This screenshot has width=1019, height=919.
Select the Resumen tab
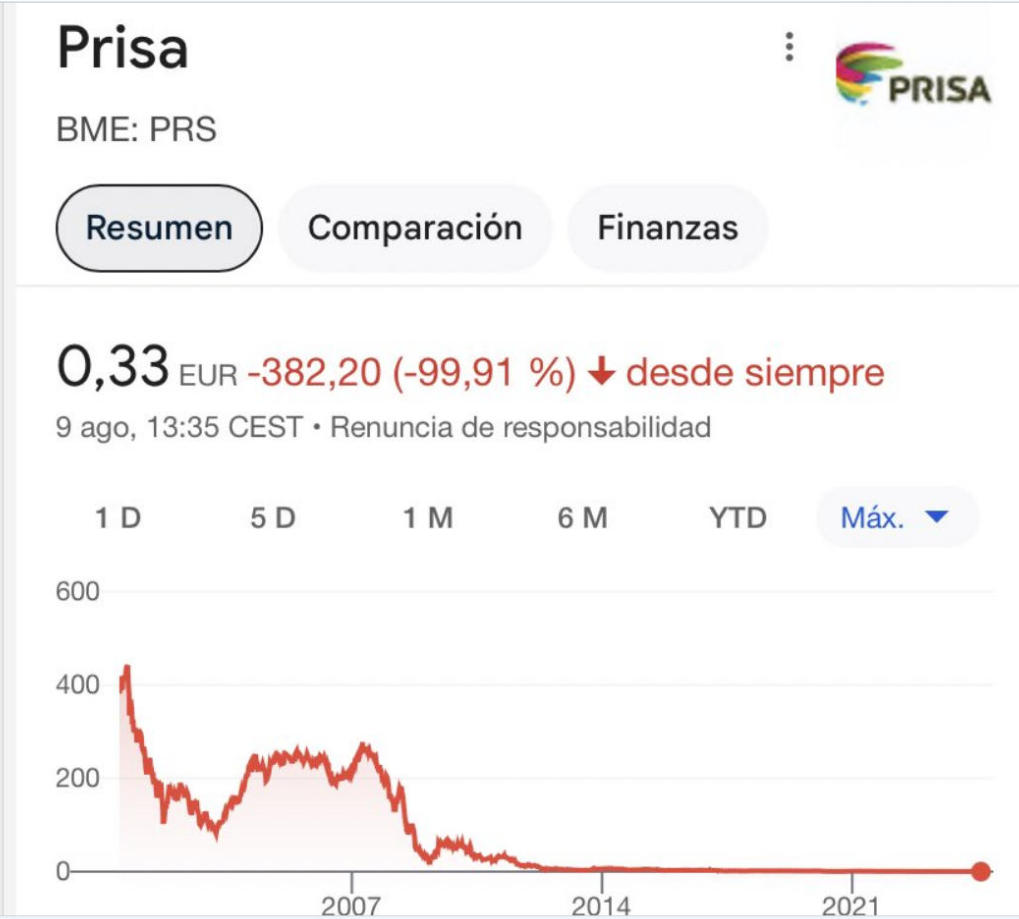[x=159, y=228]
